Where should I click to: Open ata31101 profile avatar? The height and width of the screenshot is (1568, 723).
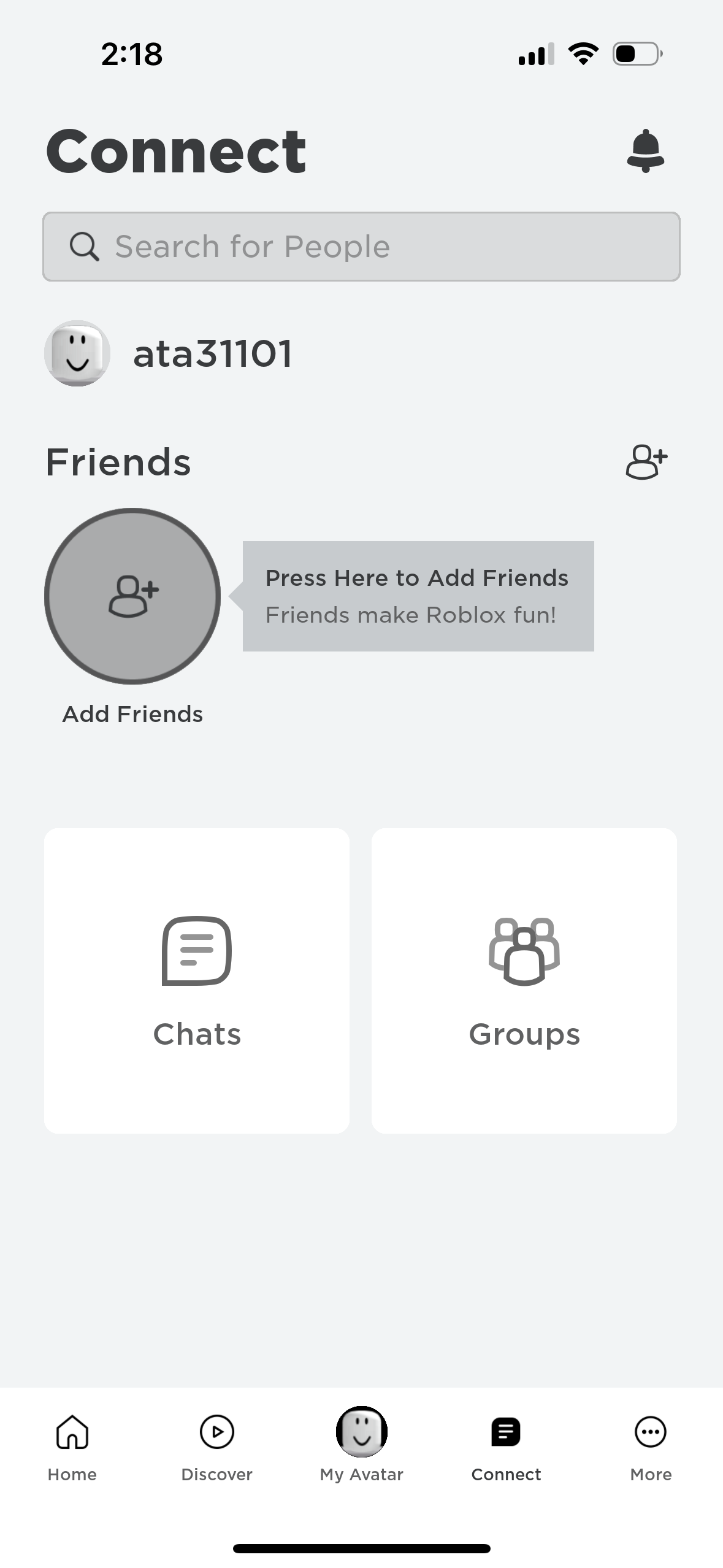point(77,353)
